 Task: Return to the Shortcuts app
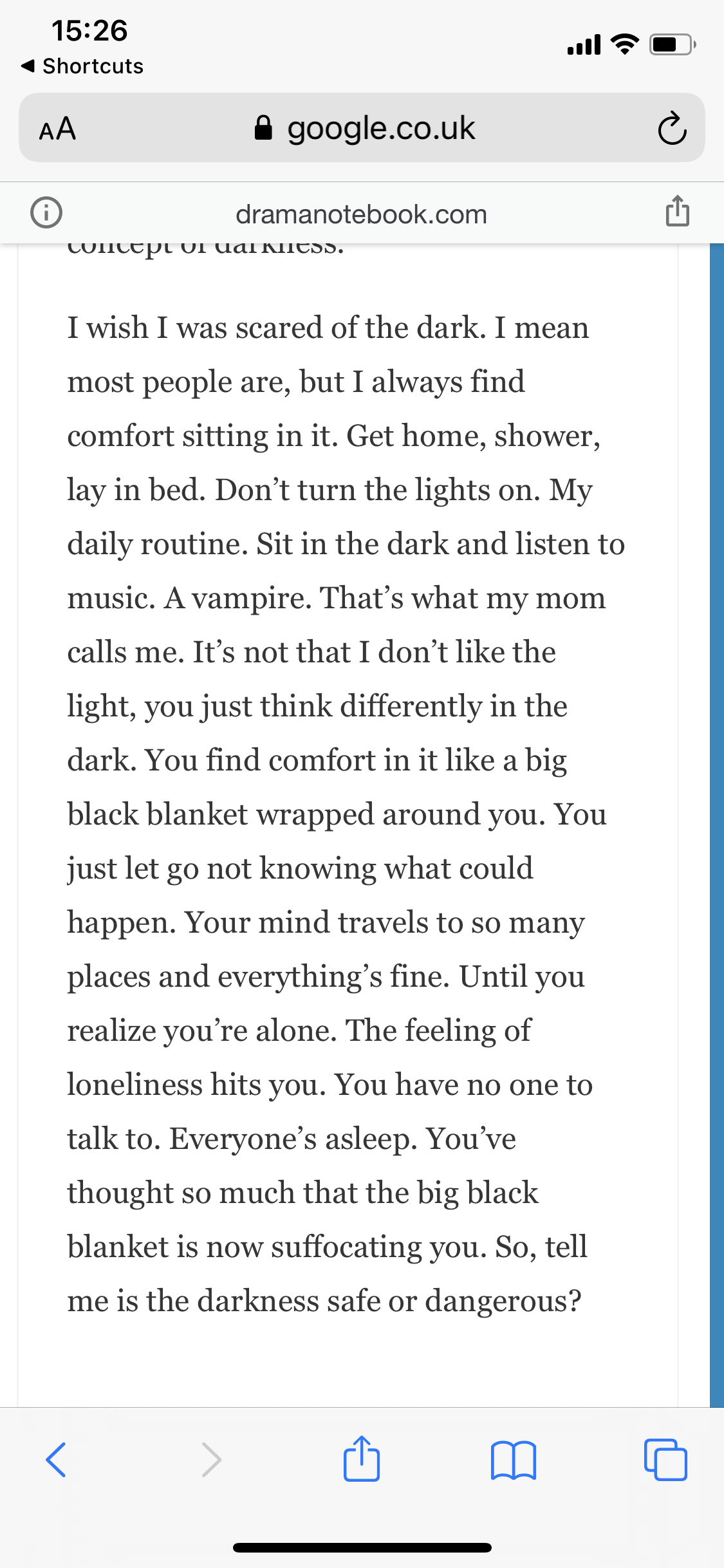(x=82, y=66)
